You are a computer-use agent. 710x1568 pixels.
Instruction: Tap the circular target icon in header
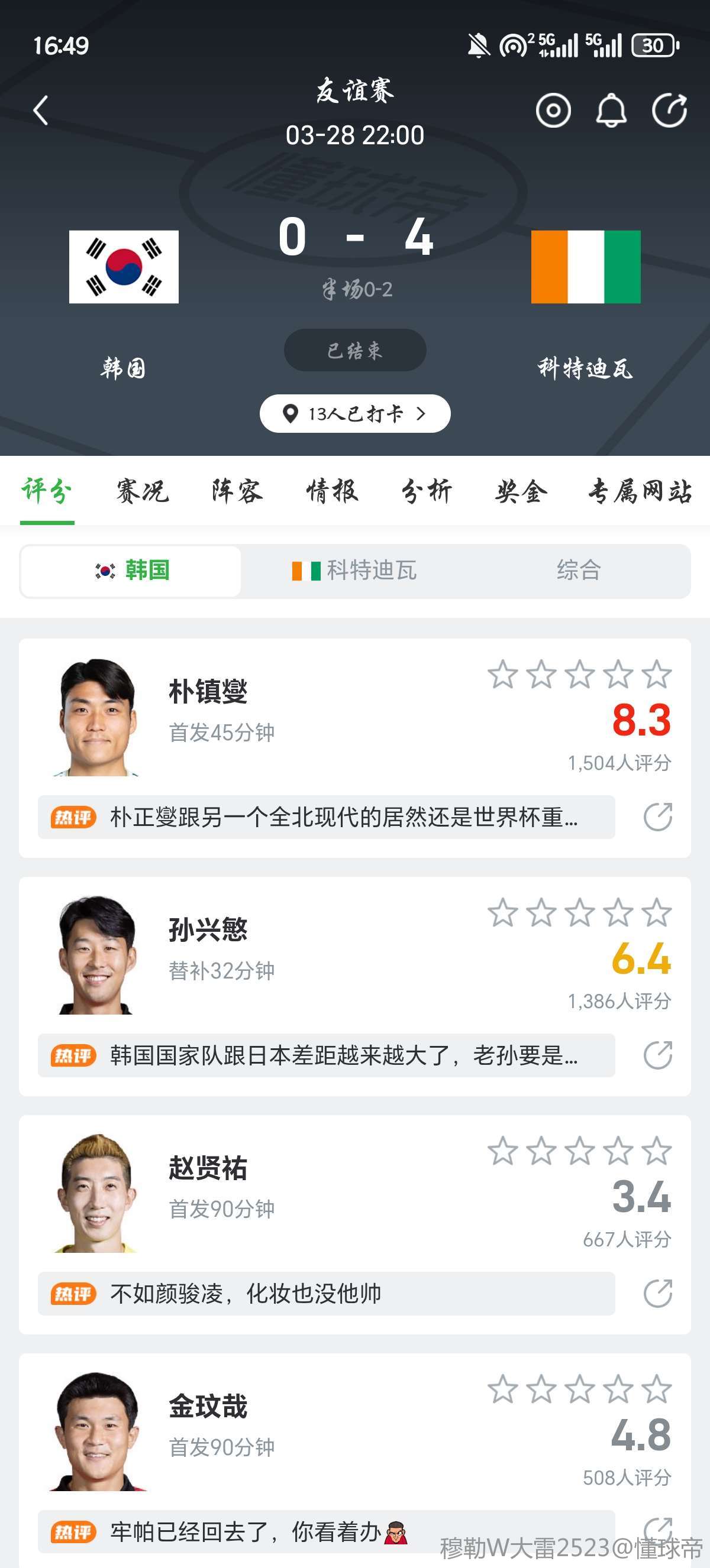coord(553,111)
